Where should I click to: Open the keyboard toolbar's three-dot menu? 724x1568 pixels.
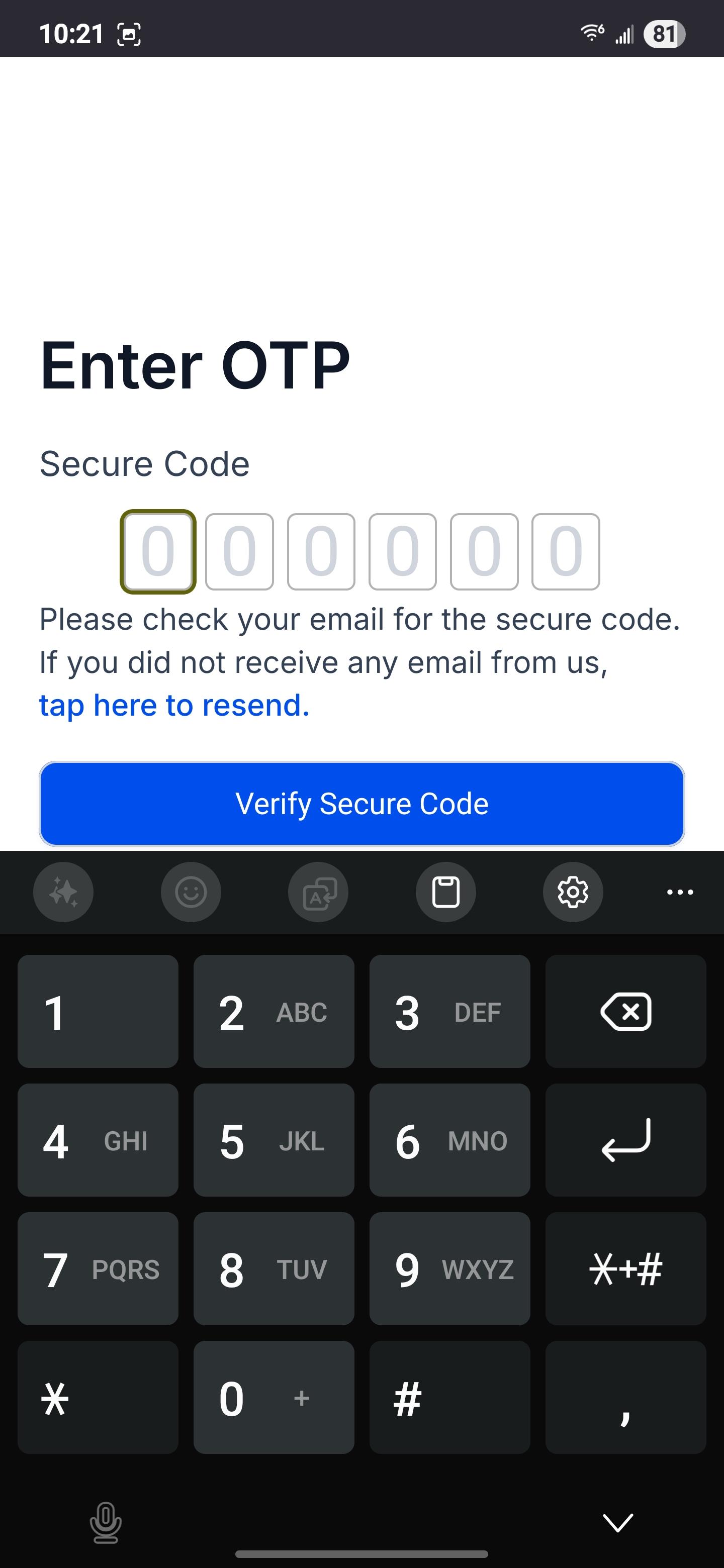tap(680, 893)
